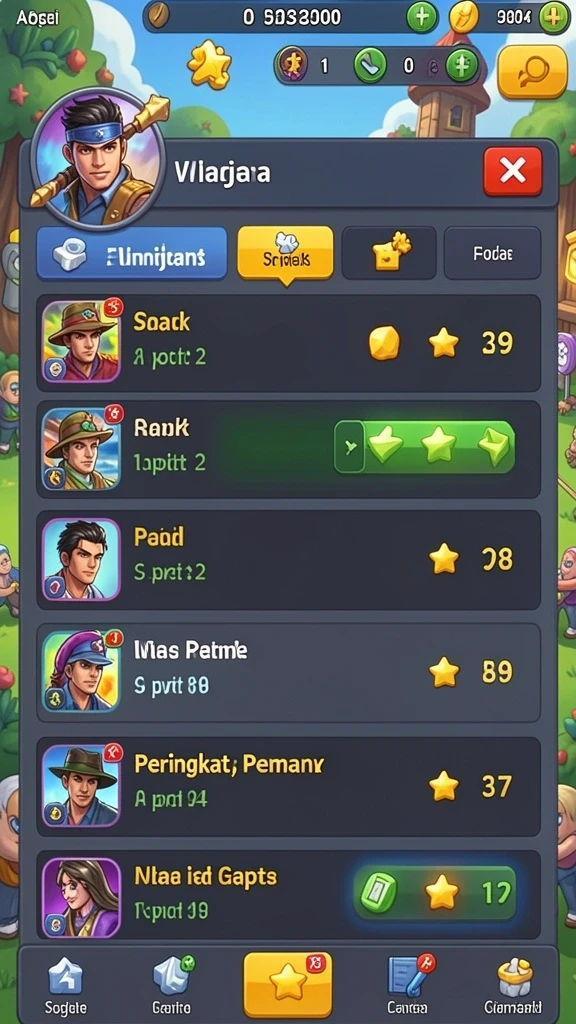Switch to the Flinnijtans tab
The image size is (576, 1024).
[x=131, y=254]
